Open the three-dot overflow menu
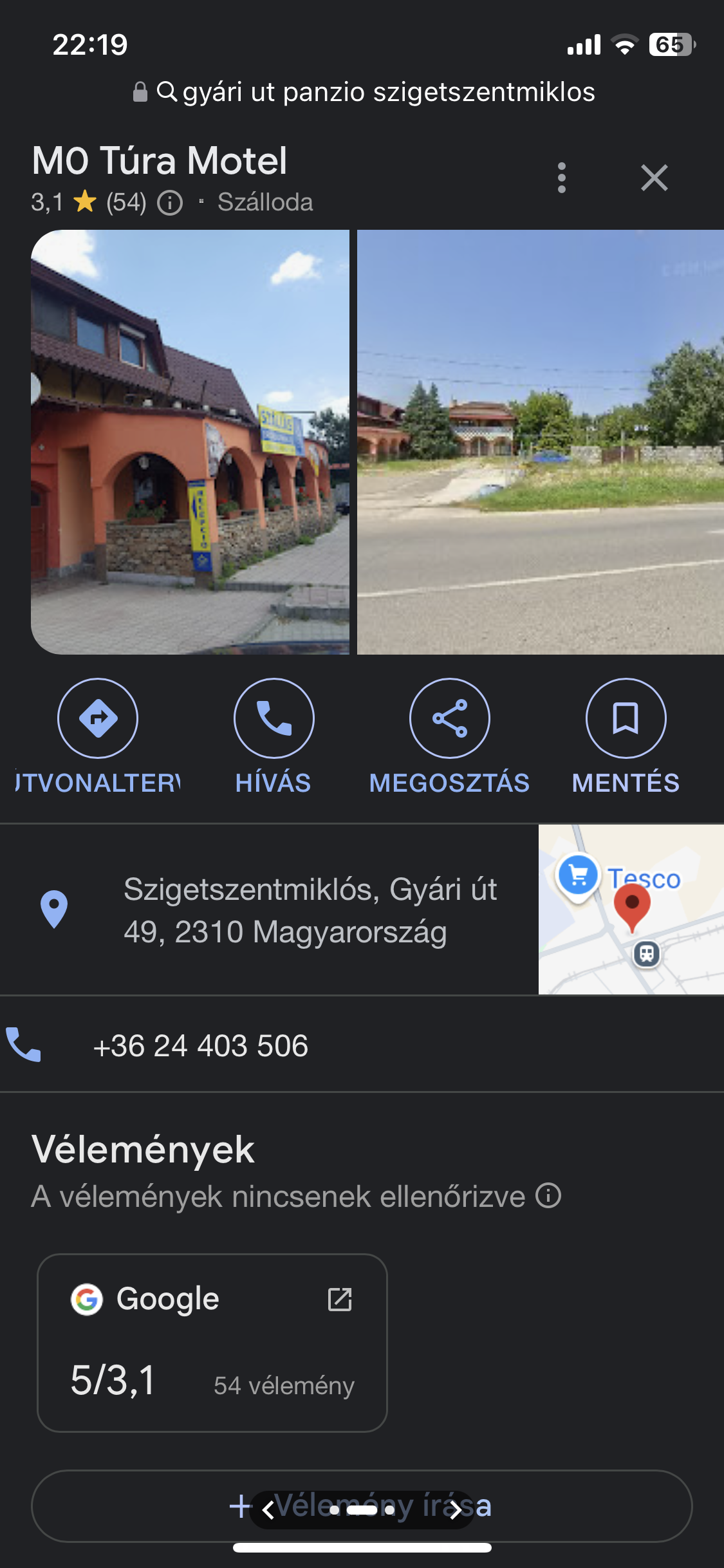 tap(562, 178)
